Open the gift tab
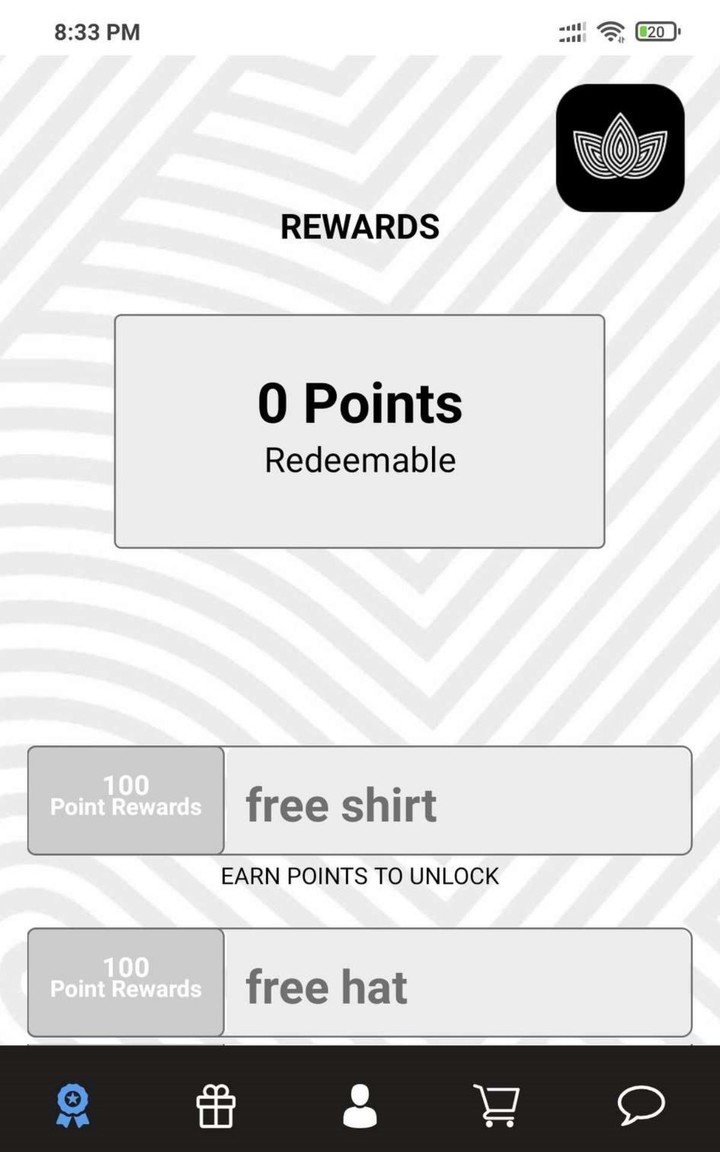 (215, 1106)
